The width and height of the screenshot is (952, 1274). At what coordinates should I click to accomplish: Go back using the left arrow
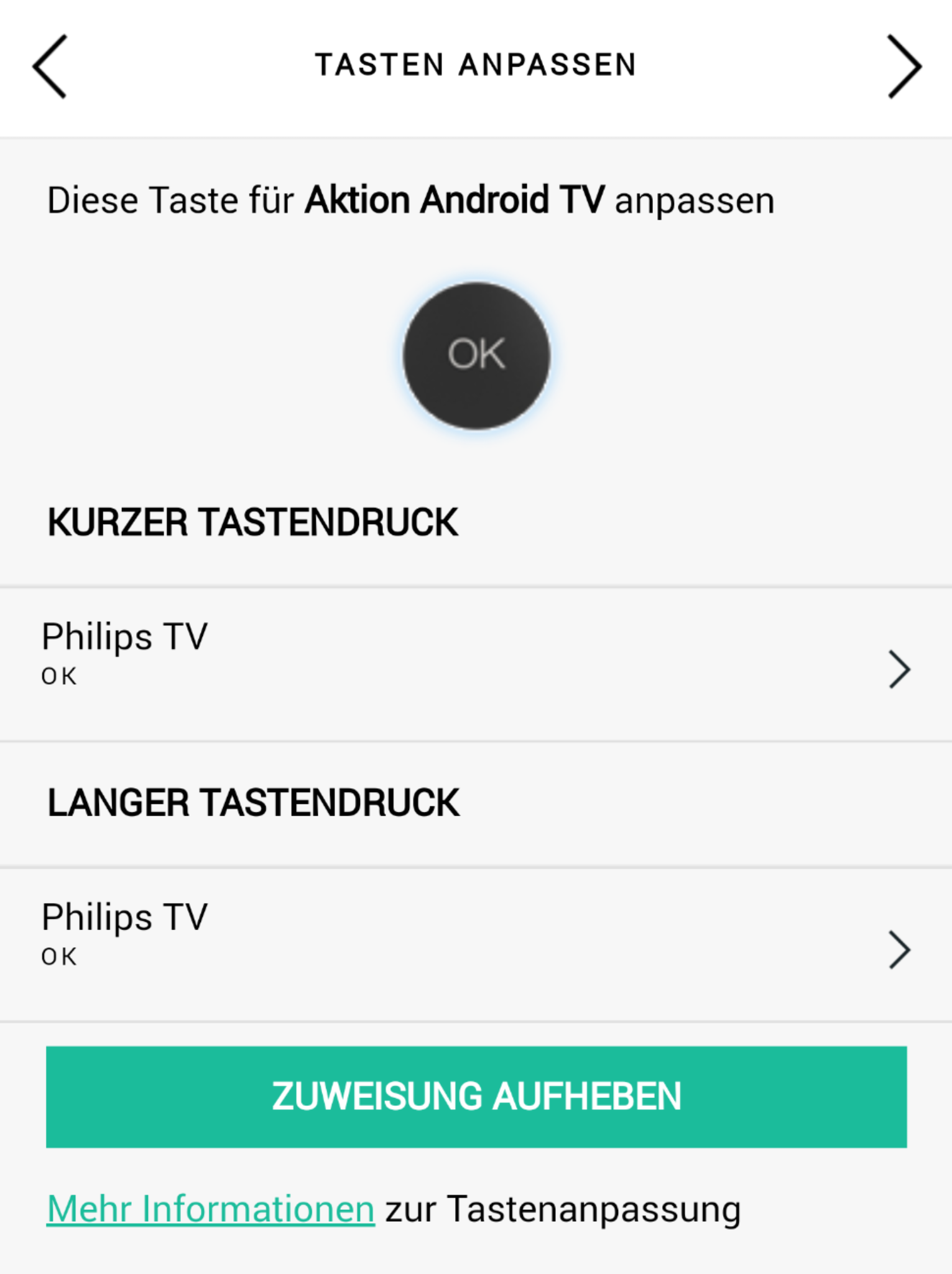50,66
